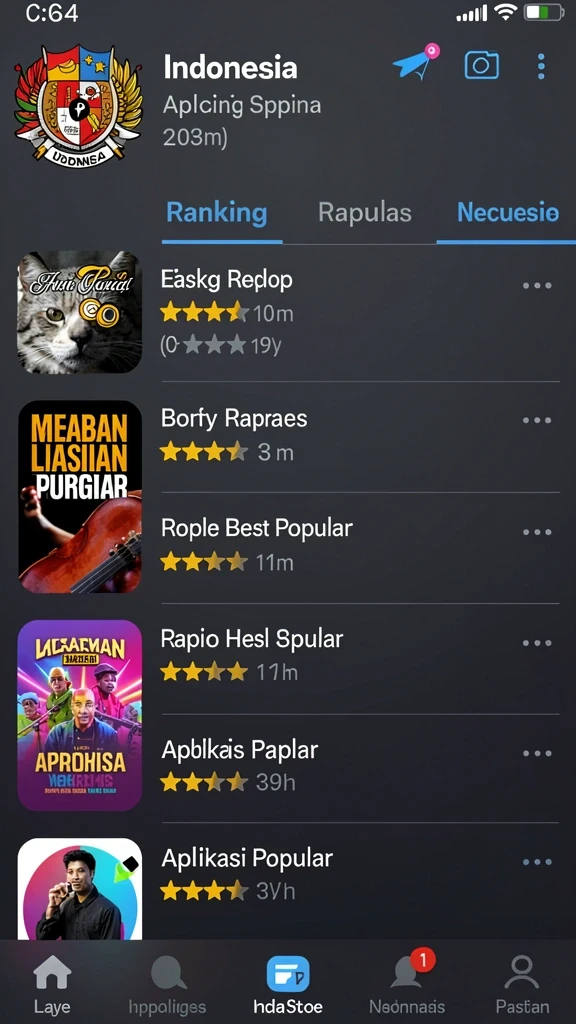
Task: Open the Neonnais notifications tab
Action: [x=408, y=984]
